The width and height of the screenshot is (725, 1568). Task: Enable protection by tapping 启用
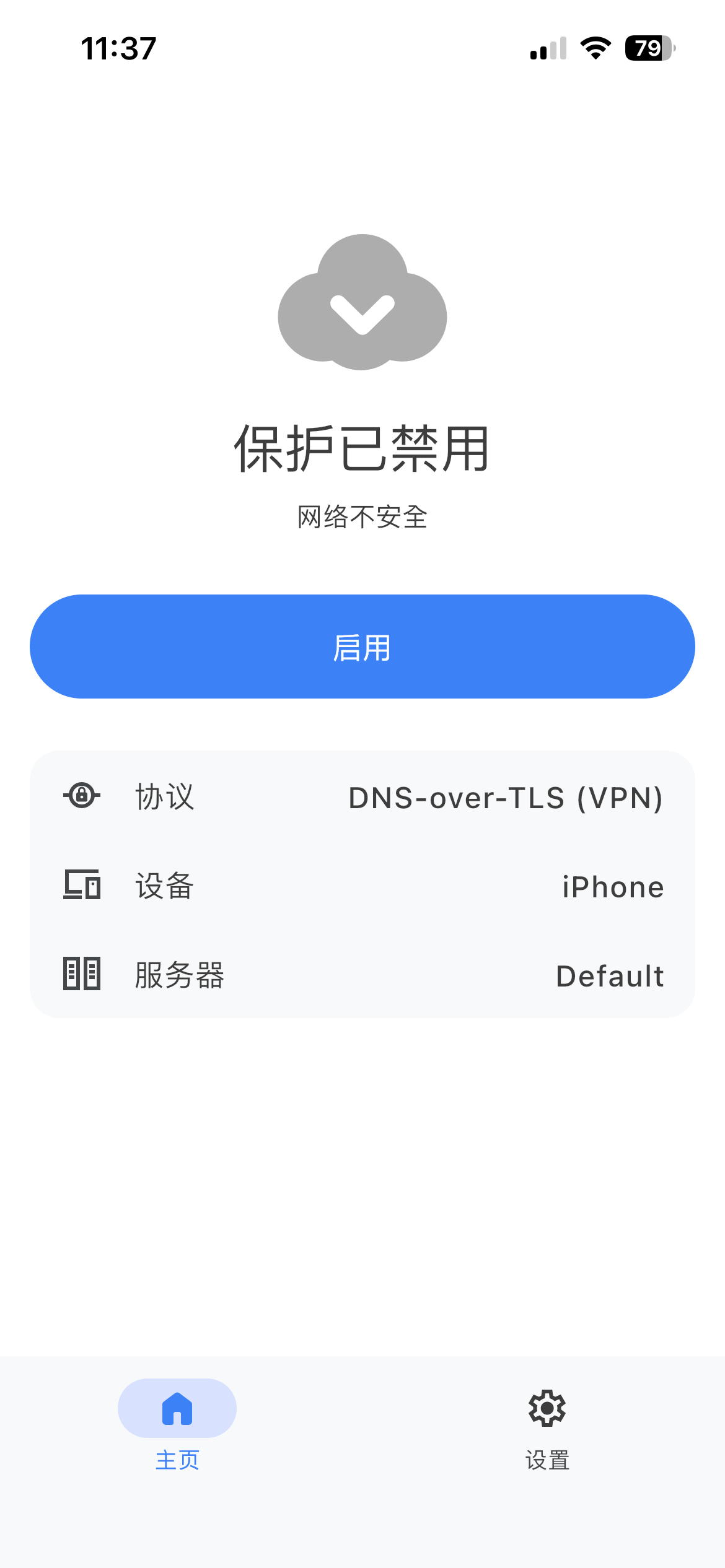362,647
